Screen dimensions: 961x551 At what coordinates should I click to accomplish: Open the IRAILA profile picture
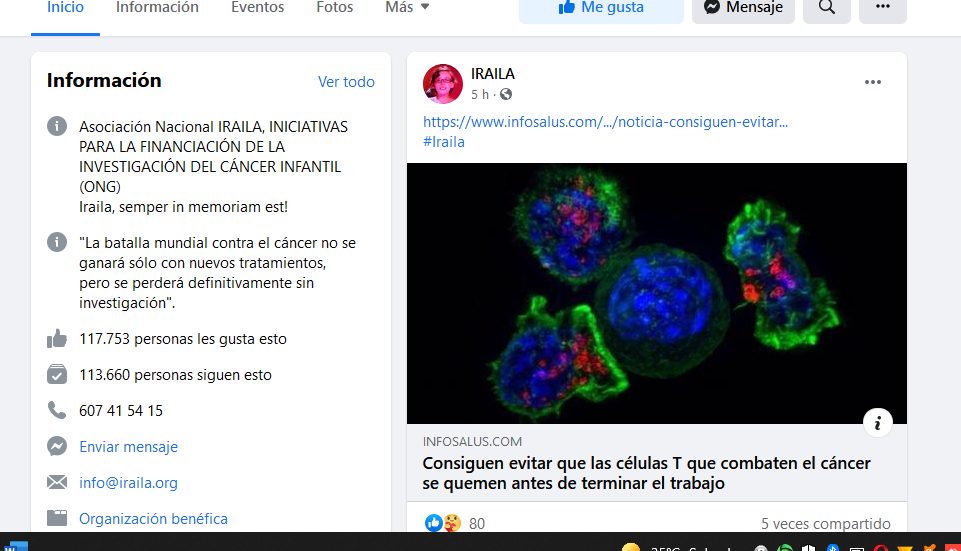443,84
